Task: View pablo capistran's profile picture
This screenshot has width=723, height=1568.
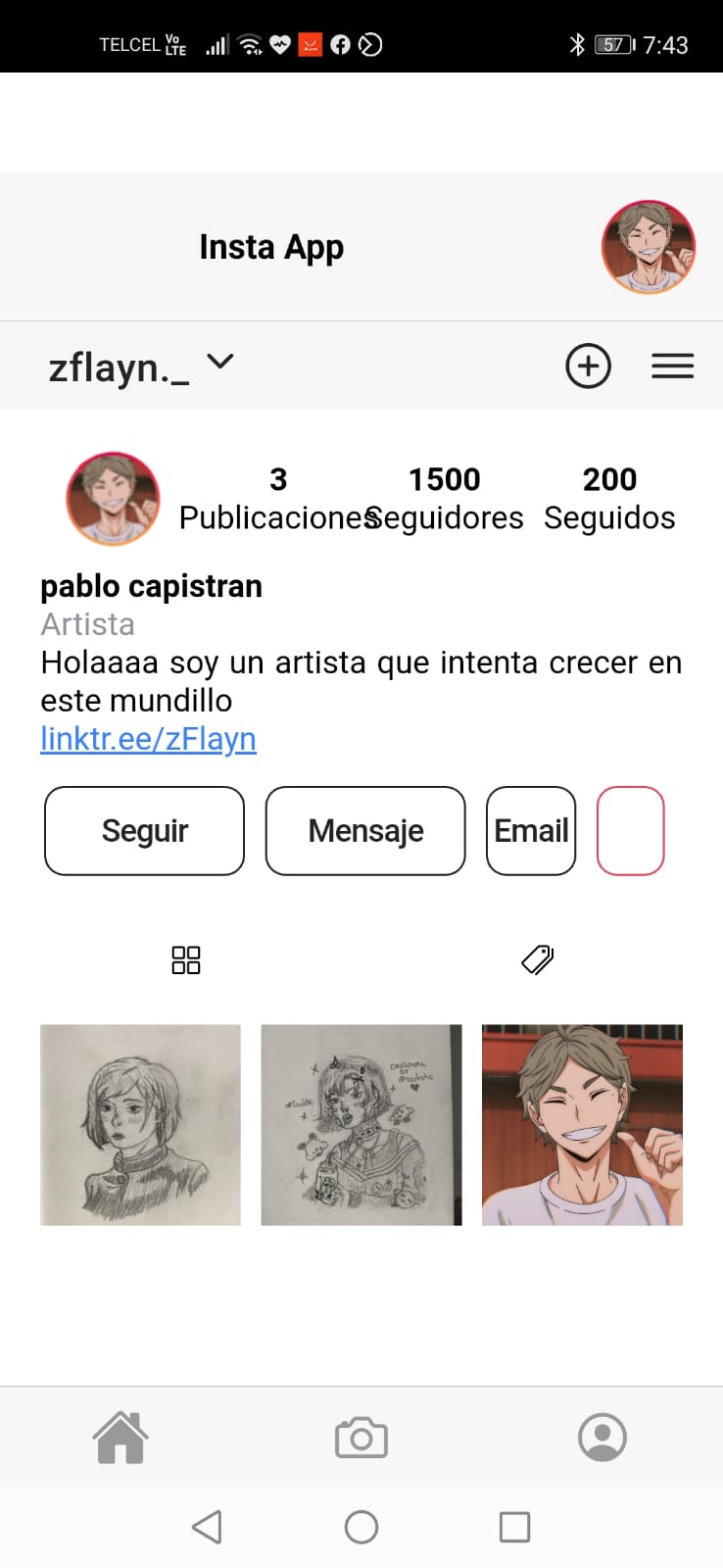Action: click(113, 499)
